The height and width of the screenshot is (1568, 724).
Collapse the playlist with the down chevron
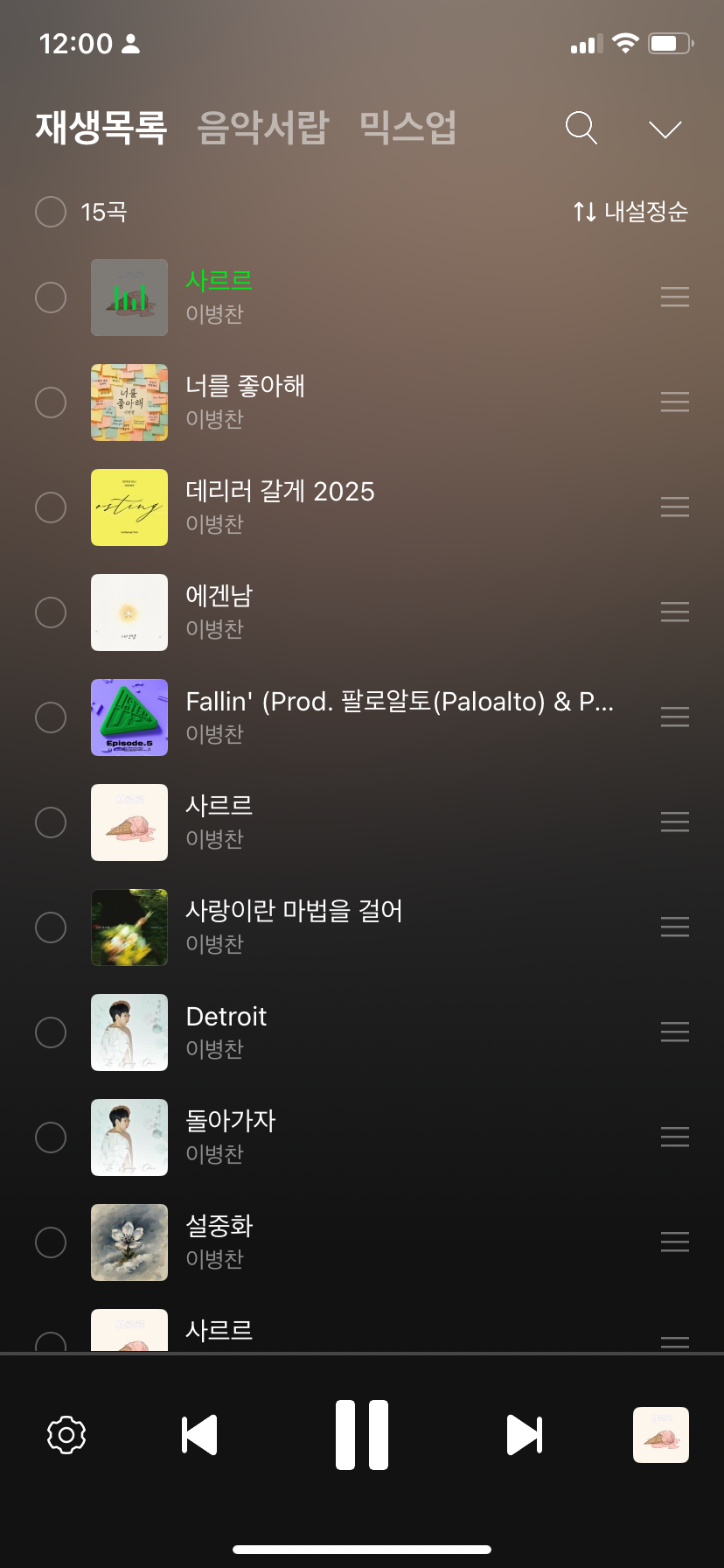[665, 129]
